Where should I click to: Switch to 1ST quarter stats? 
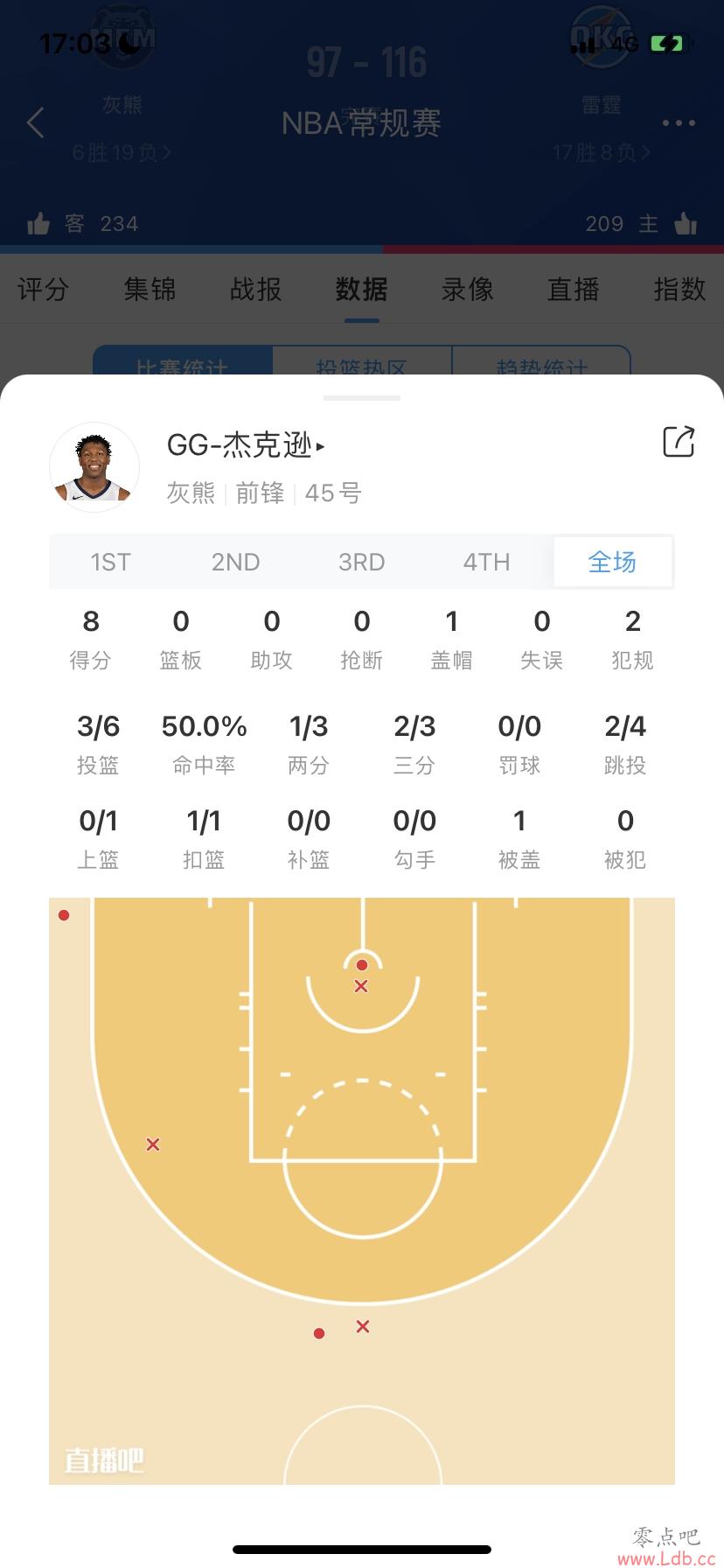pos(110,562)
